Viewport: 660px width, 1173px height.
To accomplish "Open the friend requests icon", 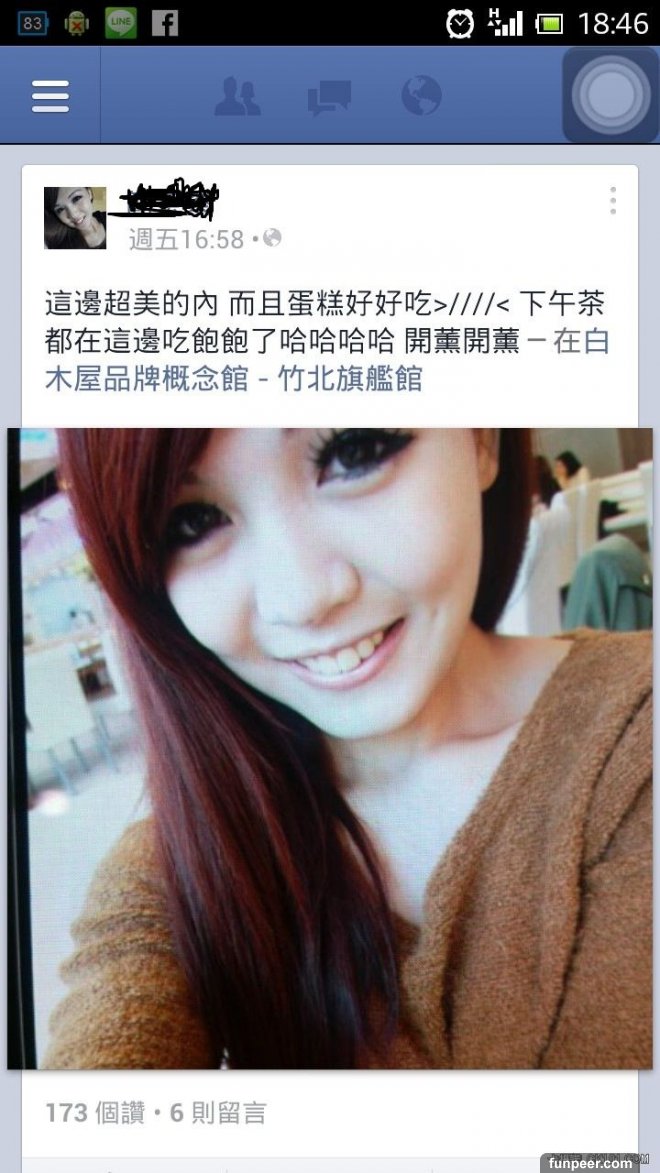I will 238,96.
